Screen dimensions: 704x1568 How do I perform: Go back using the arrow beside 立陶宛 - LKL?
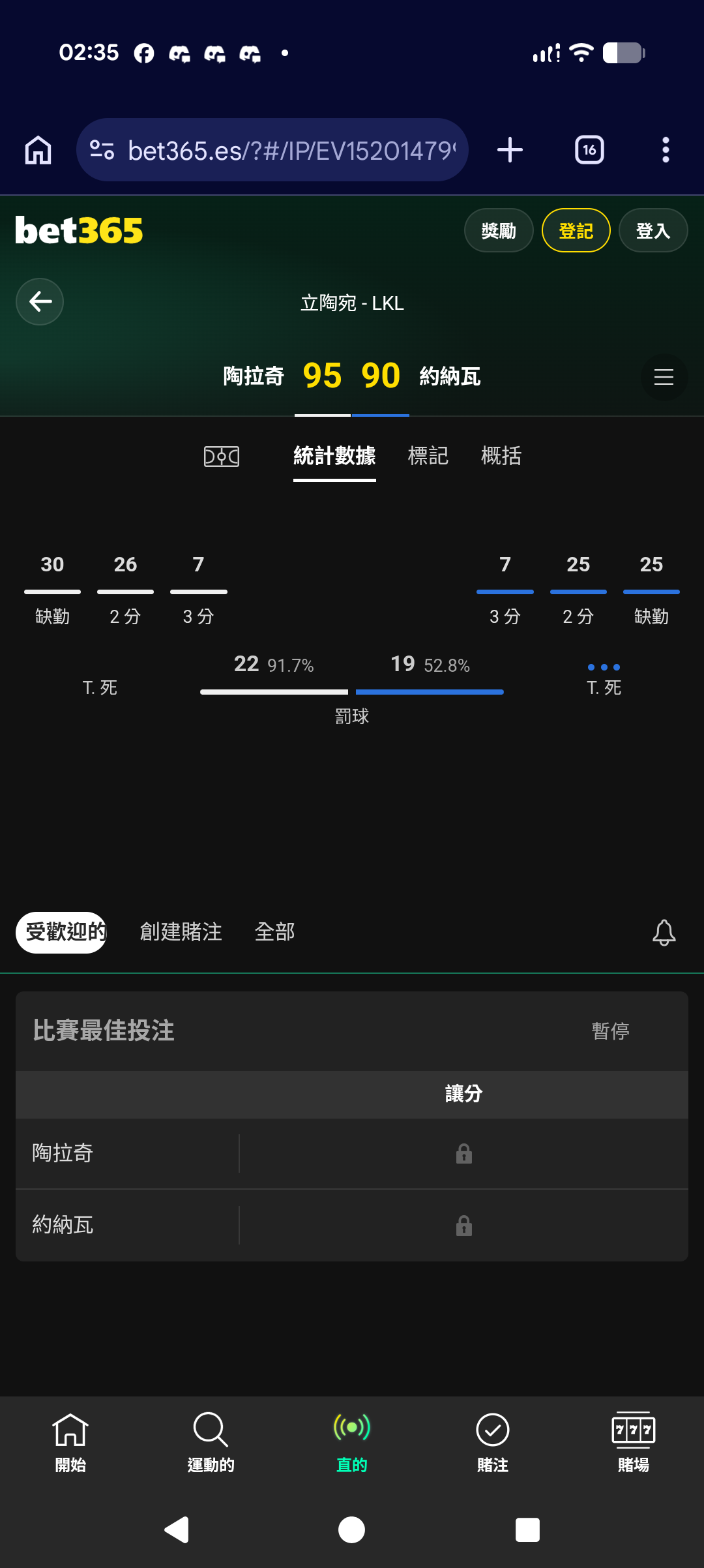[x=40, y=301]
